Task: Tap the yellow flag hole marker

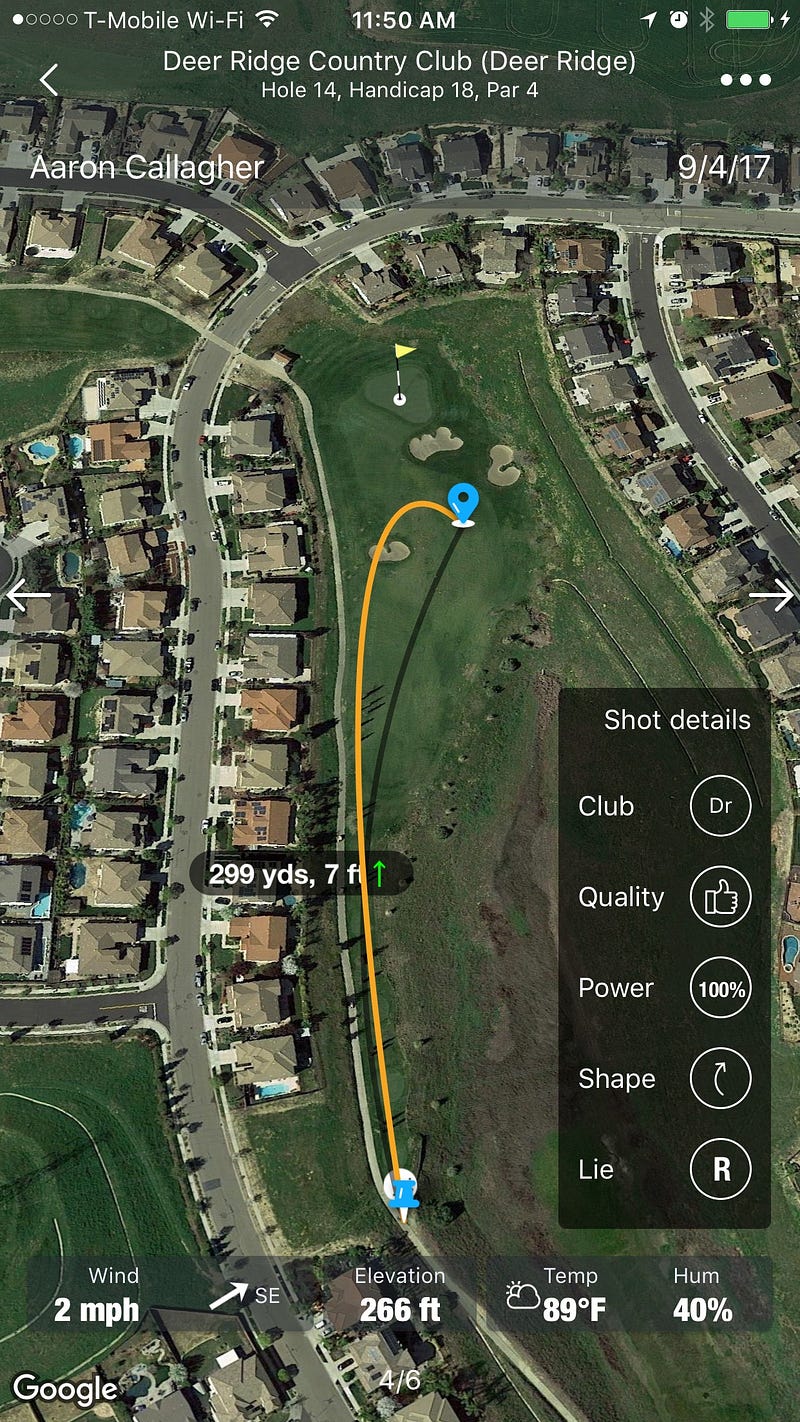Action: point(402,372)
